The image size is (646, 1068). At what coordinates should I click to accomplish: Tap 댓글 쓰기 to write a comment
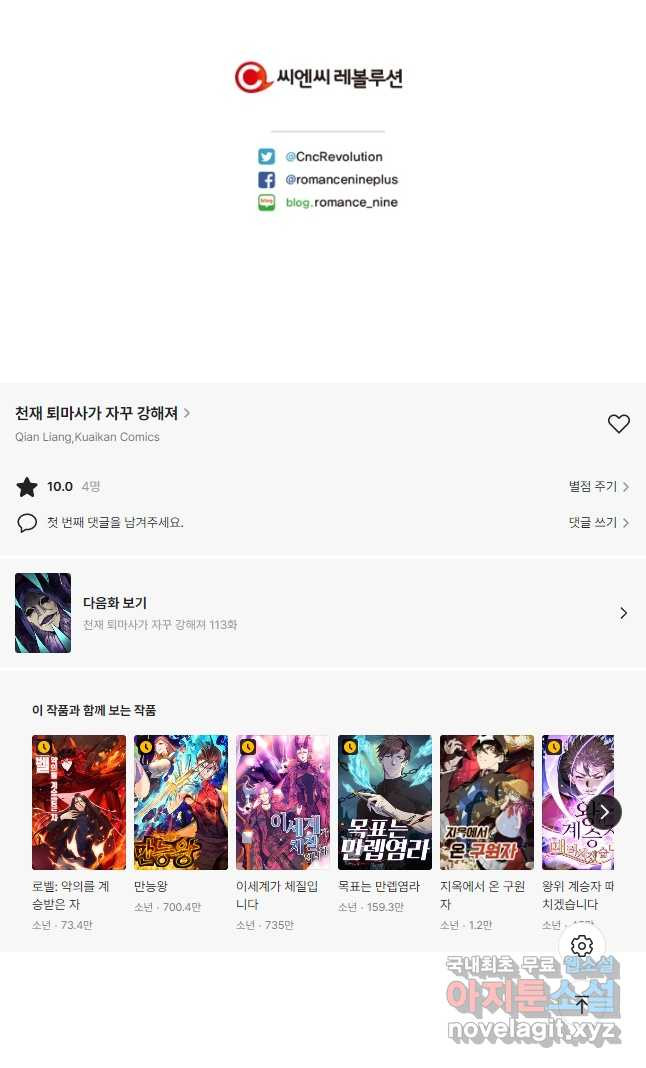598,522
